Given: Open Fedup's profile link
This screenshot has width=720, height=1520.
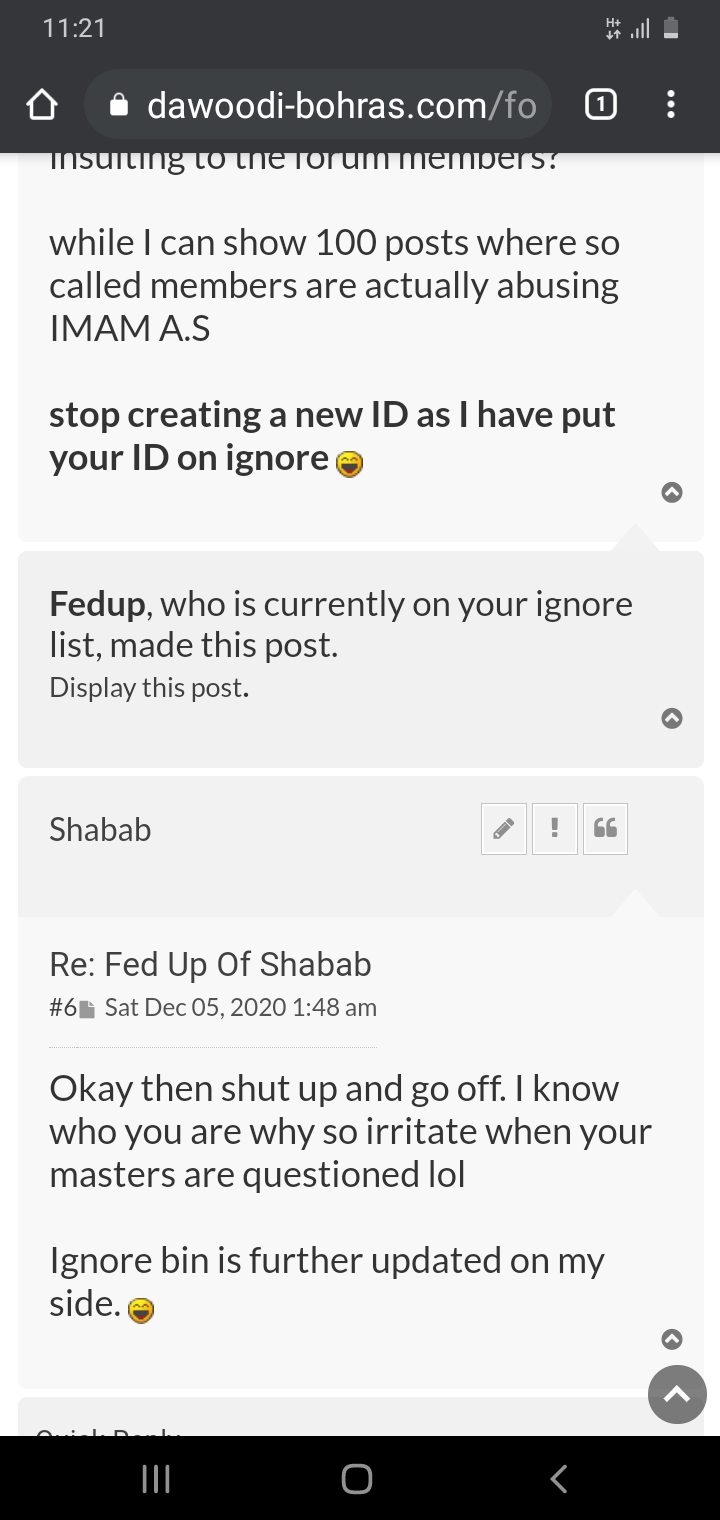Looking at the screenshot, I should coord(99,604).
